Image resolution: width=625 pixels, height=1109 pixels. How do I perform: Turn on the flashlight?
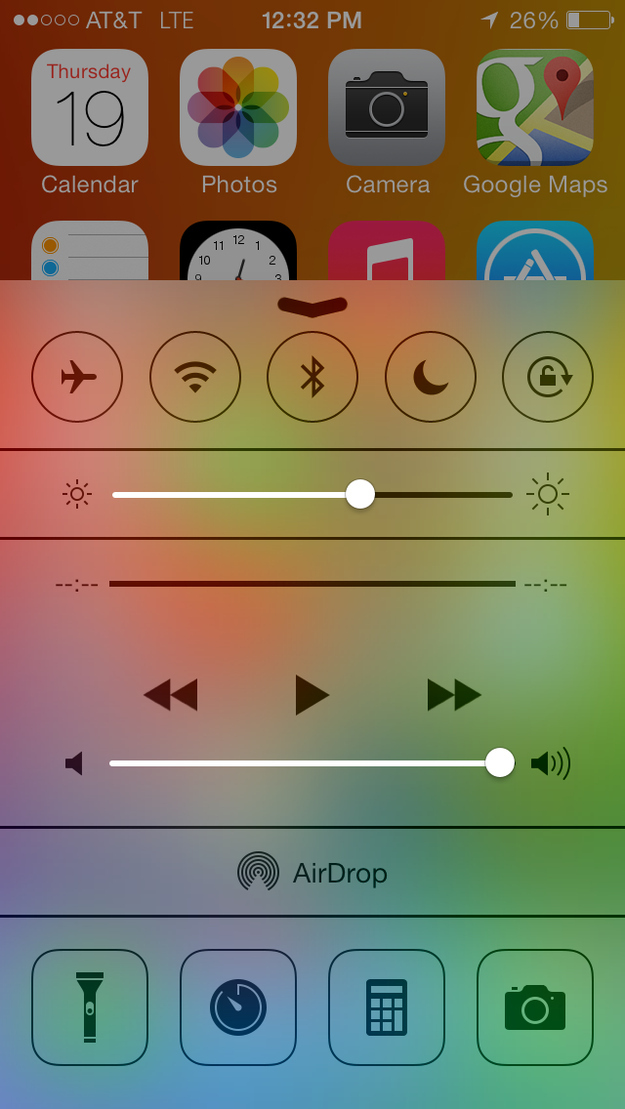point(90,1007)
